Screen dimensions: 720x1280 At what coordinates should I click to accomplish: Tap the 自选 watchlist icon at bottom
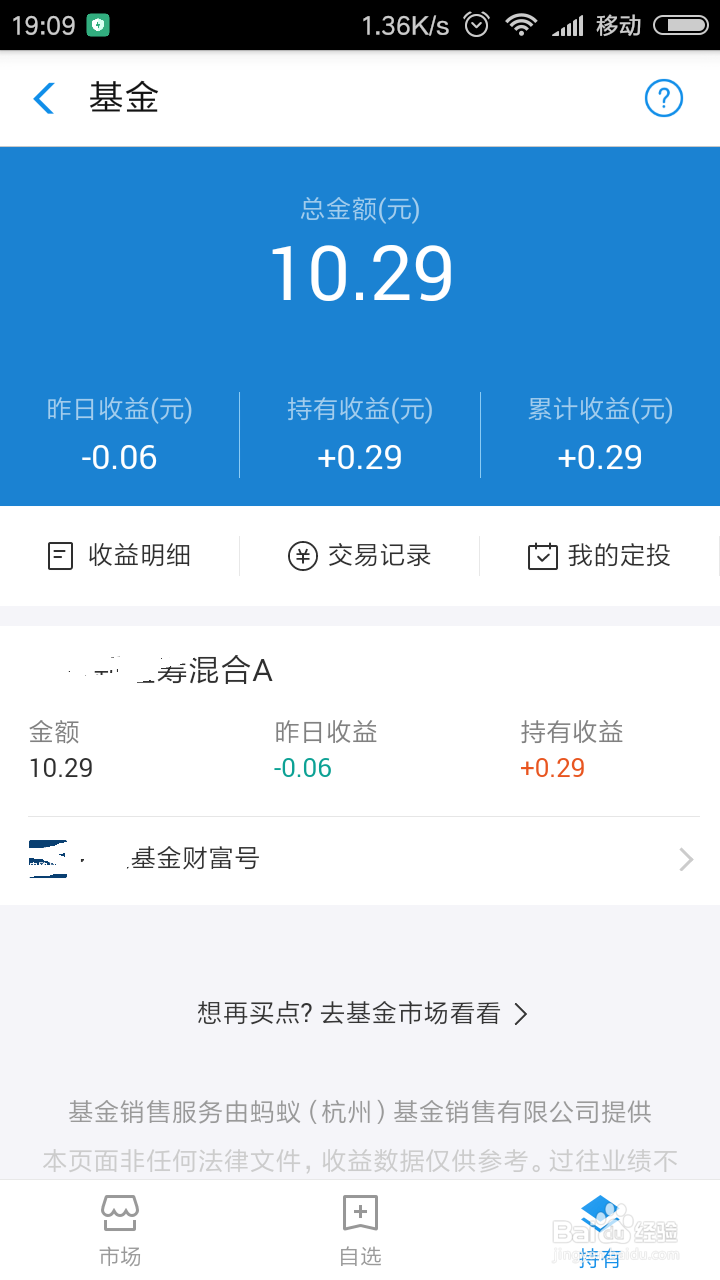[x=360, y=1211]
